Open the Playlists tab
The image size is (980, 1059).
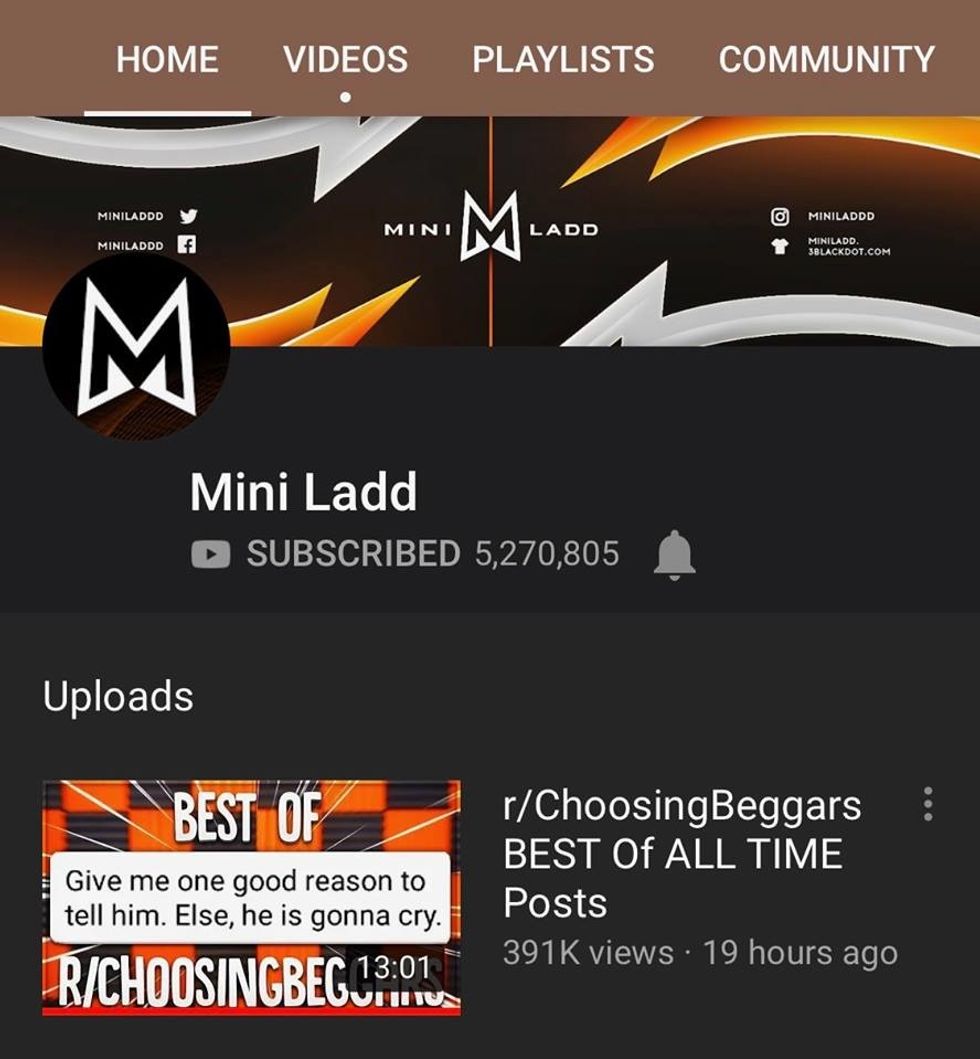click(x=563, y=60)
